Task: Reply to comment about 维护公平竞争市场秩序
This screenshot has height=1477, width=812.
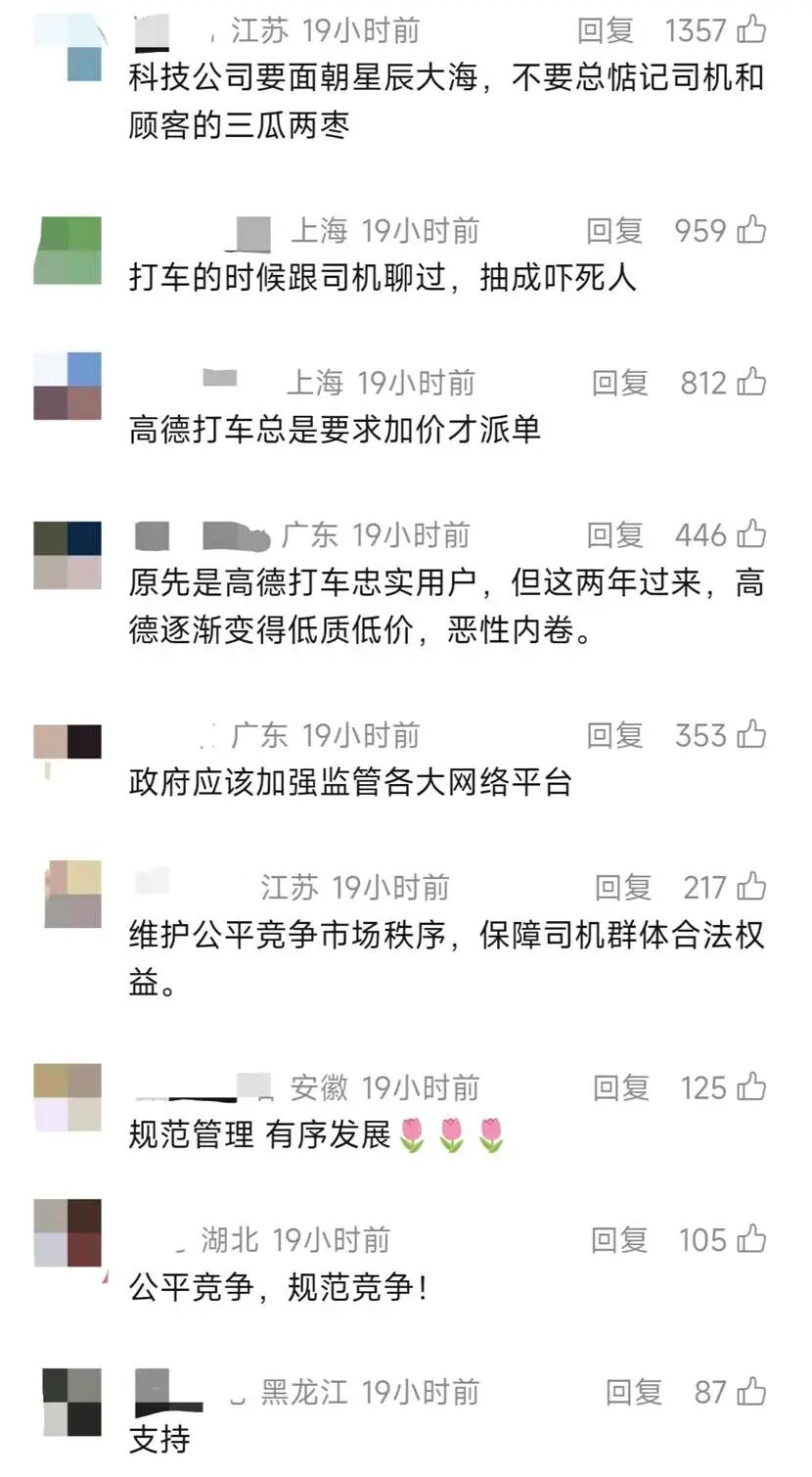Action: pos(623,888)
